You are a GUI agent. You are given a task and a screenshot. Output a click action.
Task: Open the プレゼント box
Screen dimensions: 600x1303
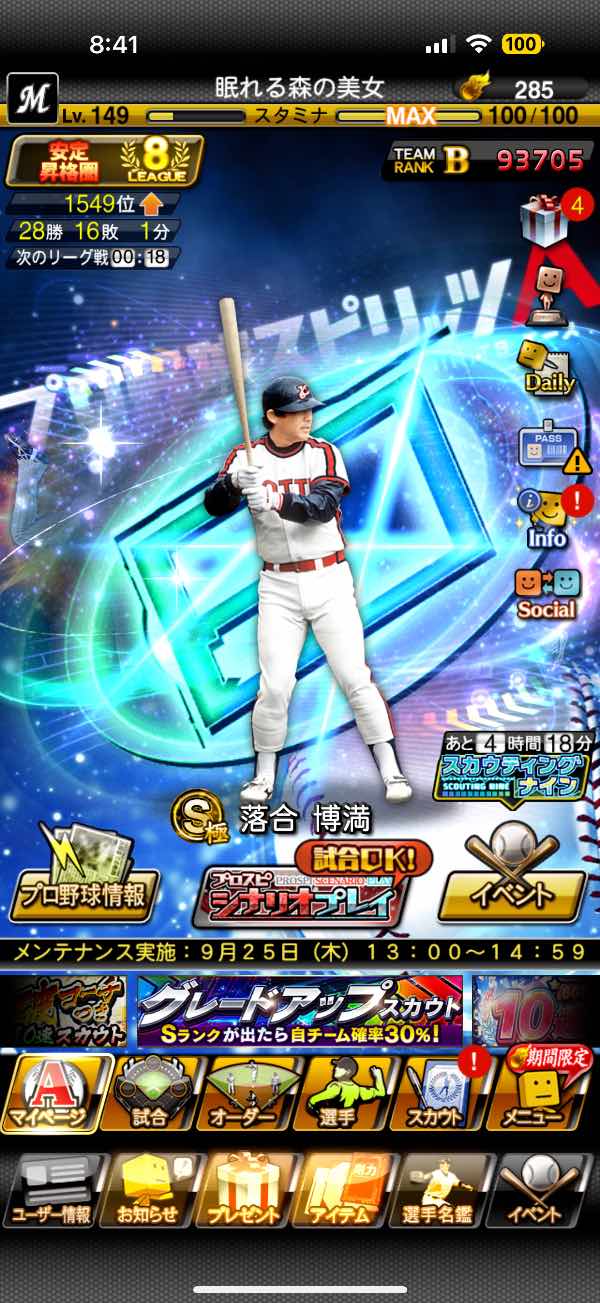[x=245, y=1191]
